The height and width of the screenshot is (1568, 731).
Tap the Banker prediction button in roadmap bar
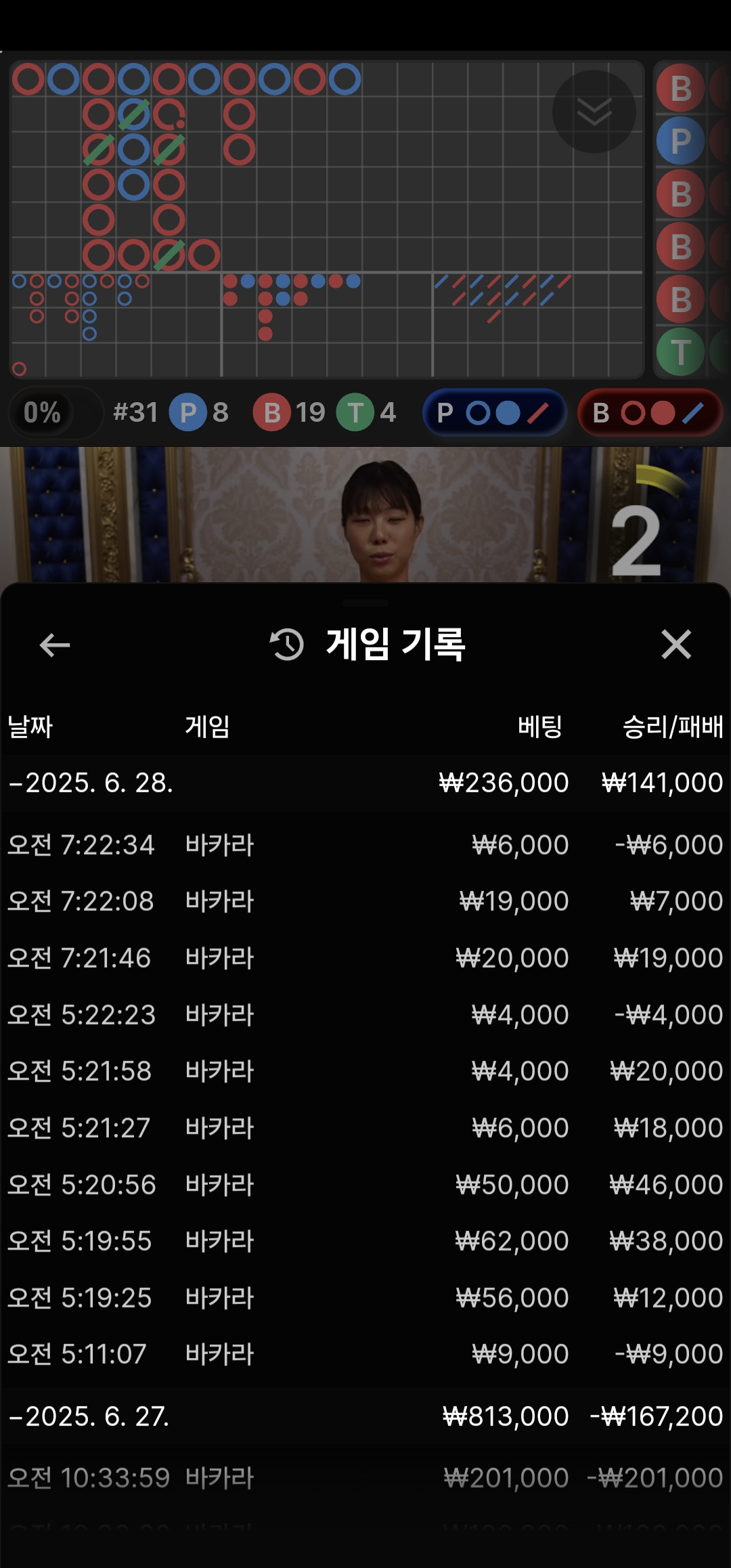[x=649, y=412]
